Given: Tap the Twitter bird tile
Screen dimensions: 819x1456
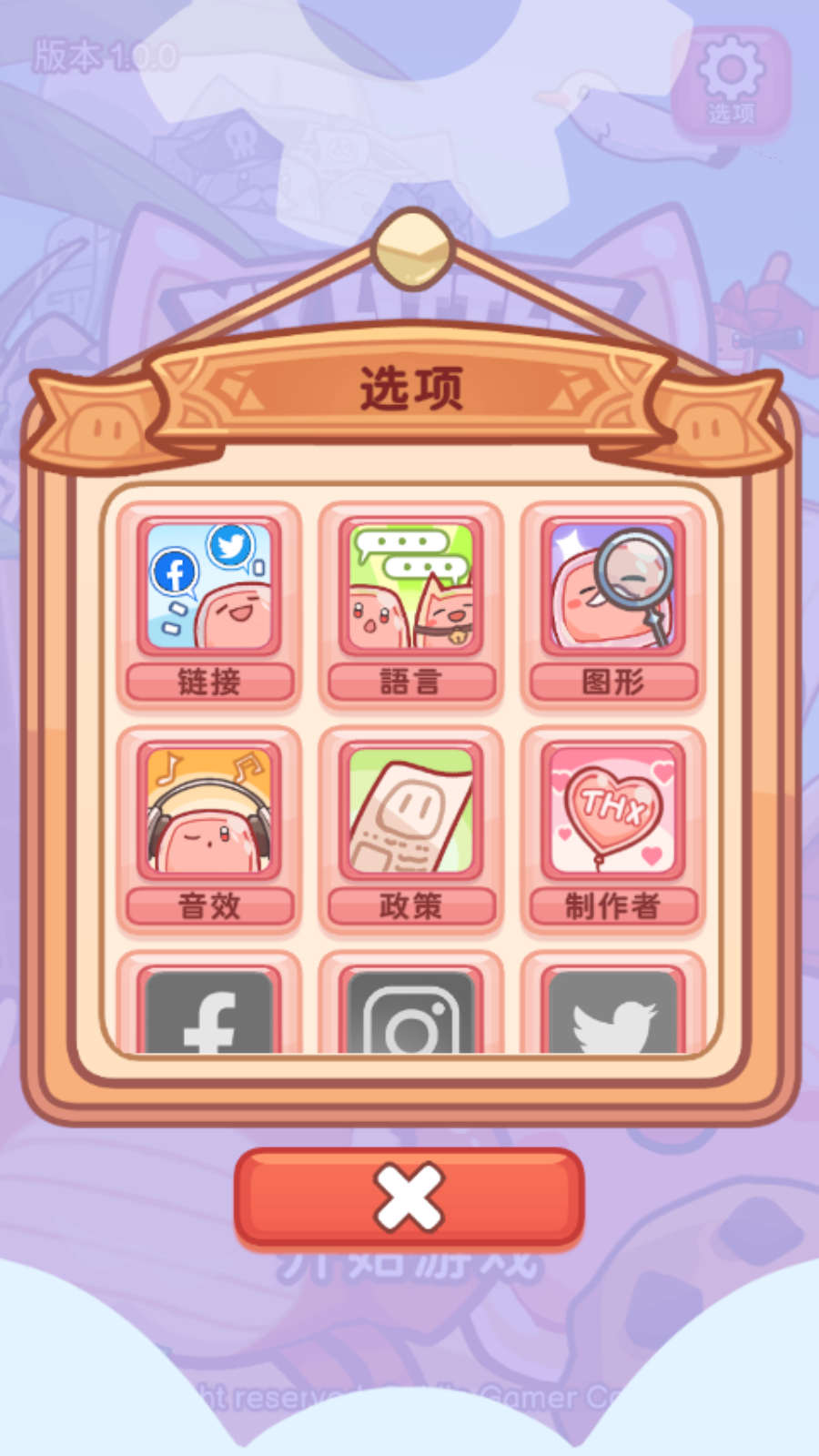Looking at the screenshot, I should coord(612,1012).
